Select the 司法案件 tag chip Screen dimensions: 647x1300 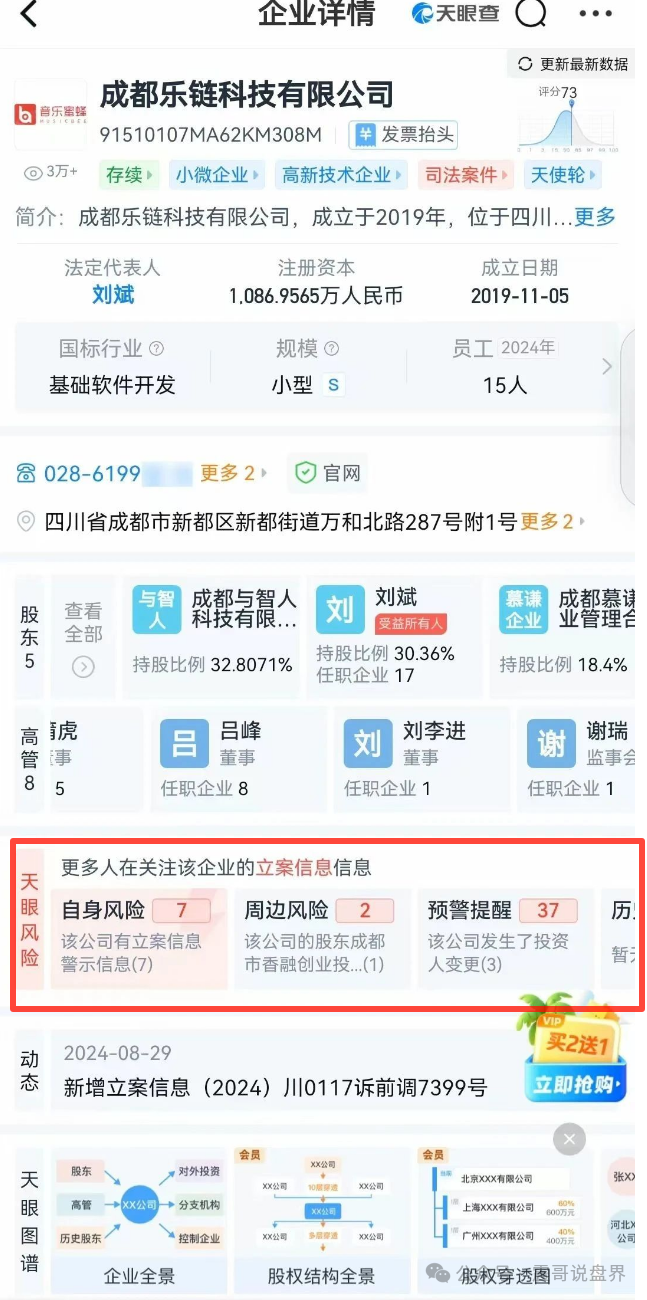[465, 175]
